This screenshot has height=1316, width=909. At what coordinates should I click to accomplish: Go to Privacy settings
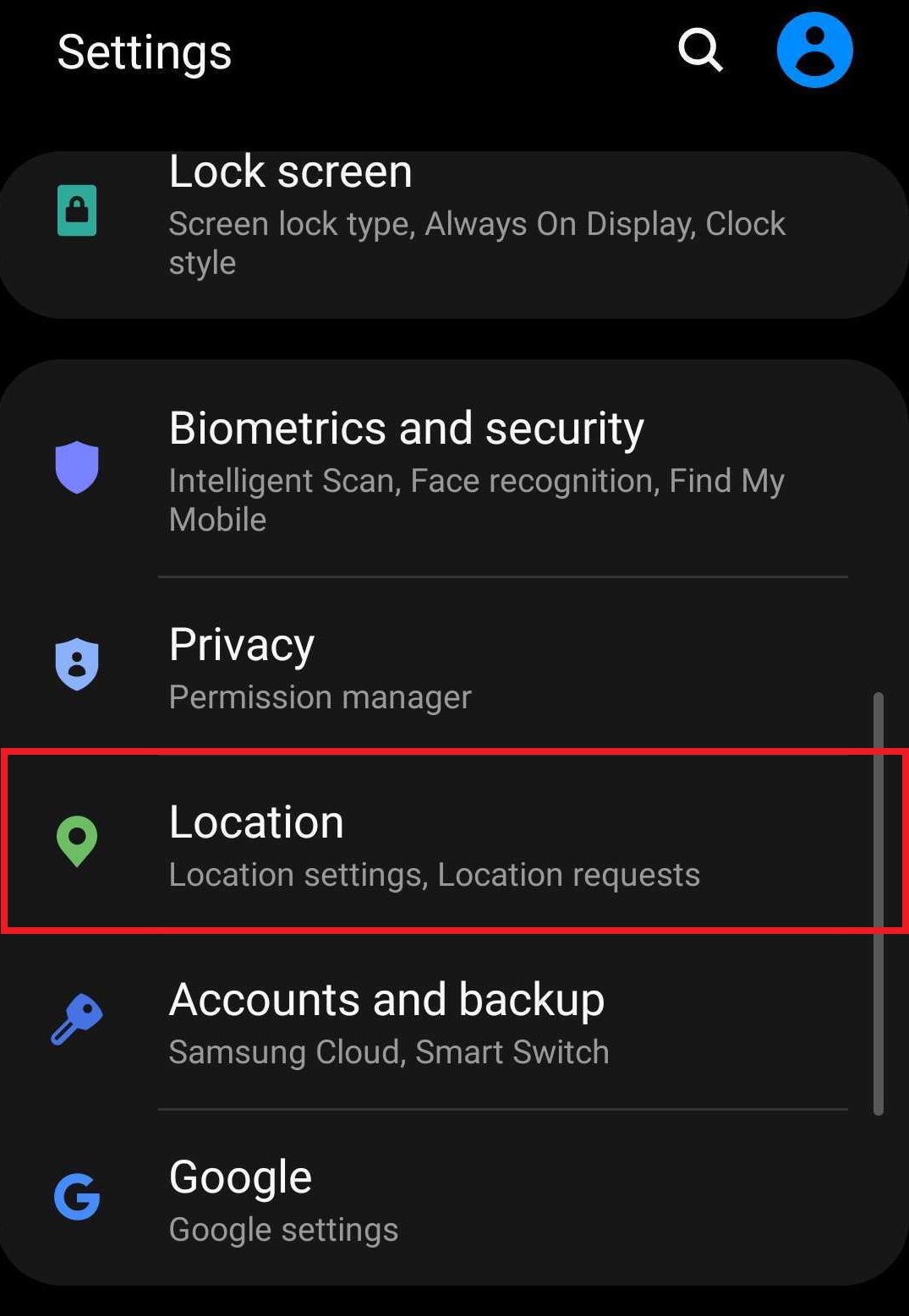(x=453, y=668)
